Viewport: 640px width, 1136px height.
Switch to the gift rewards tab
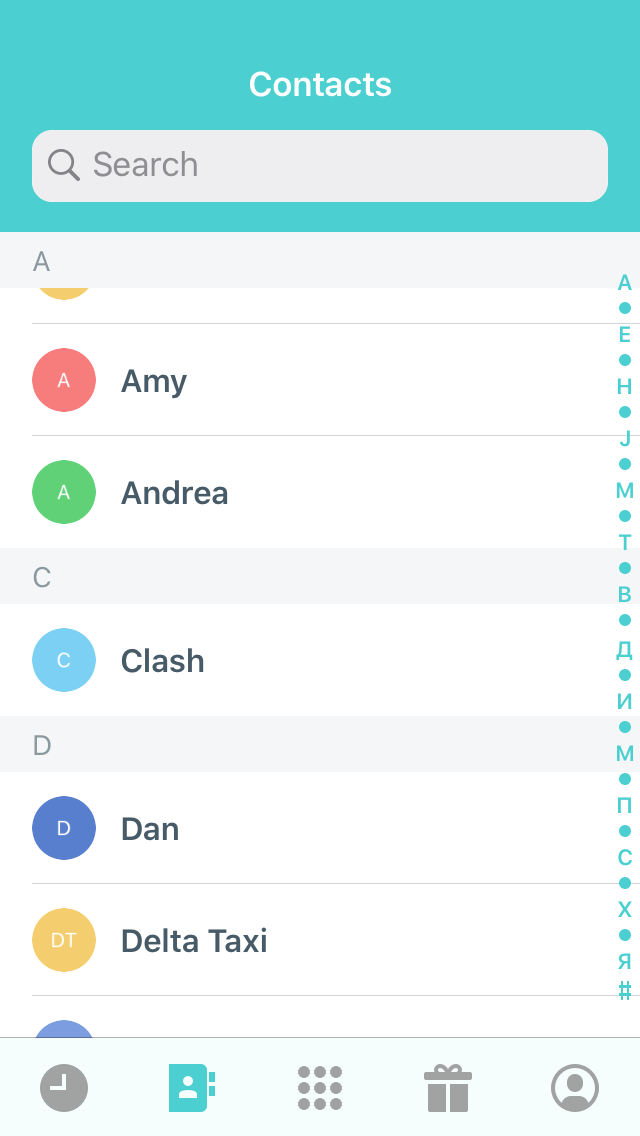click(448, 1087)
